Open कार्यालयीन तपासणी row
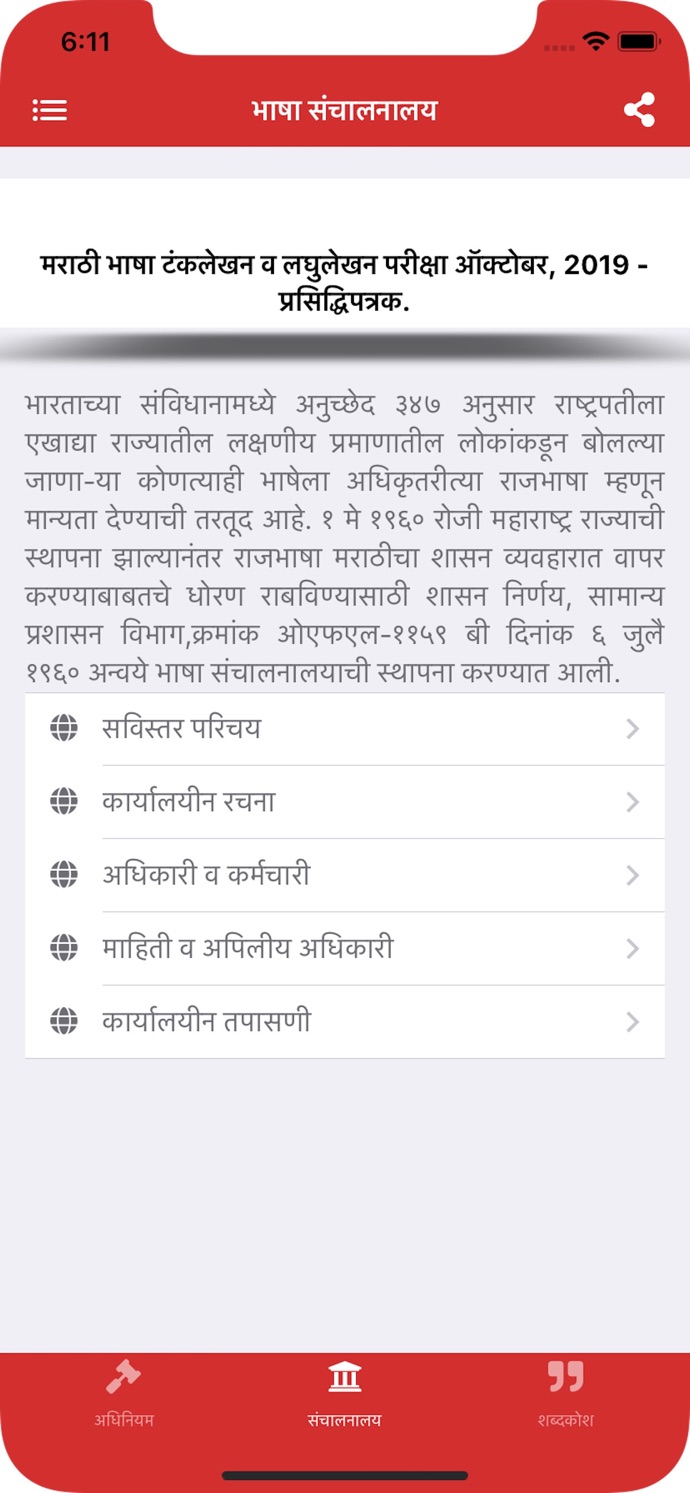690x1493 pixels. click(x=345, y=1021)
